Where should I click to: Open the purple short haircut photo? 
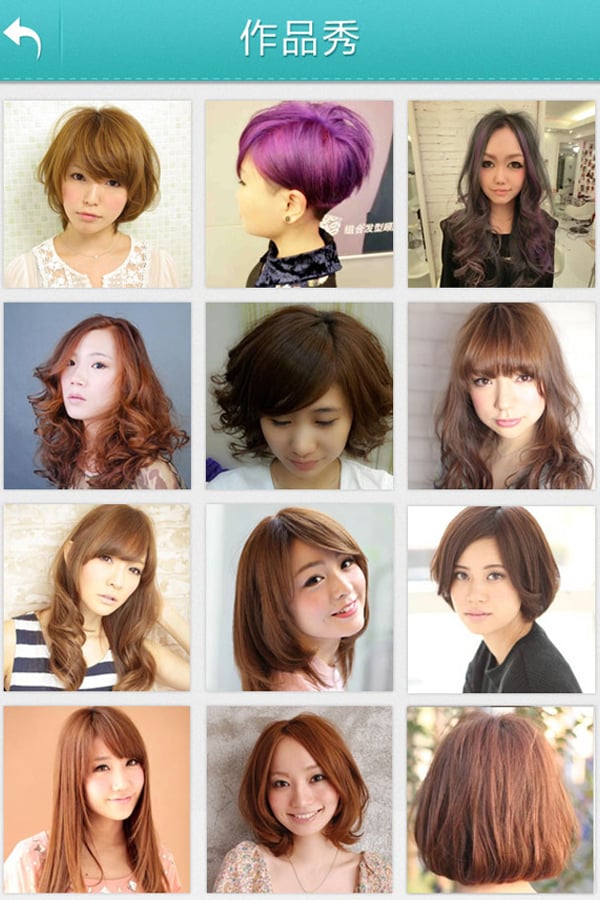(299, 194)
